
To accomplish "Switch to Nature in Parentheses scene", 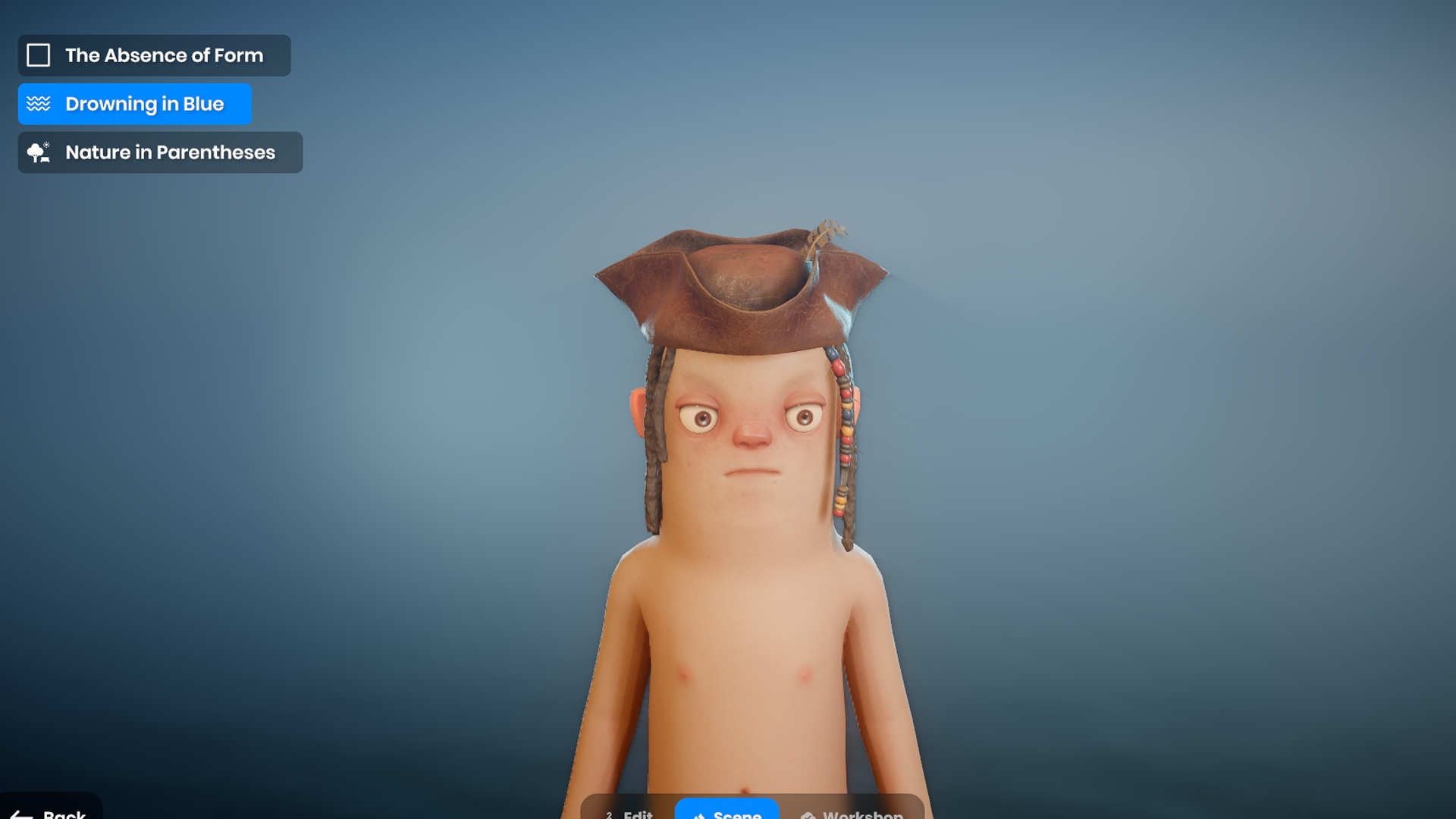I will (x=160, y=152).
